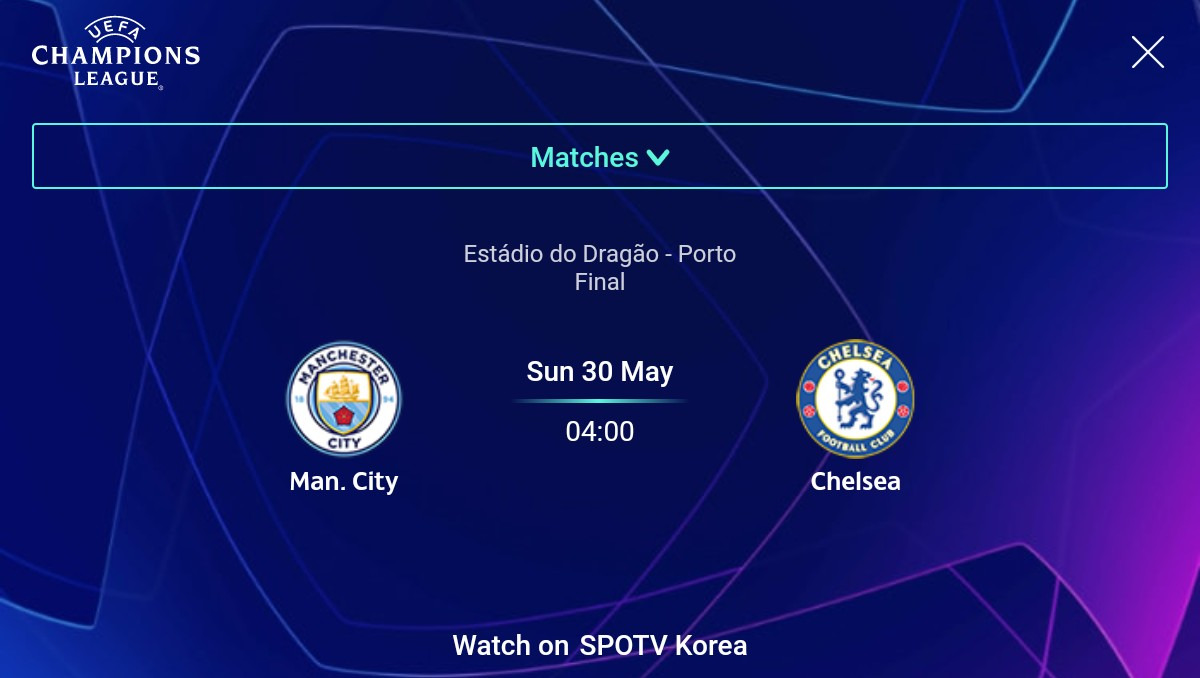Open the Man. City team crest
The image size is (1200, 678).
pos(344,399)
